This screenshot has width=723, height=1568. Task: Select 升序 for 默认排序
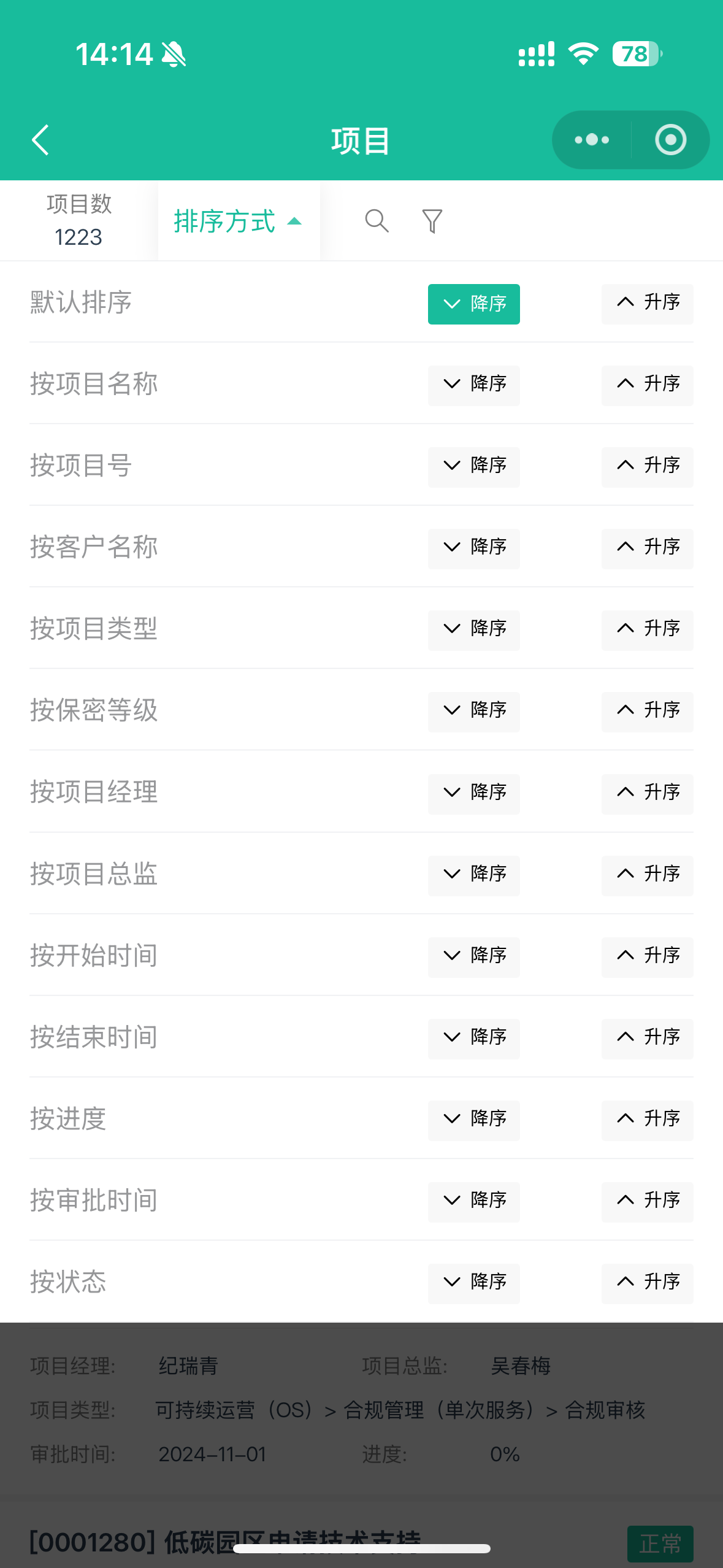[x=647, y=303]
